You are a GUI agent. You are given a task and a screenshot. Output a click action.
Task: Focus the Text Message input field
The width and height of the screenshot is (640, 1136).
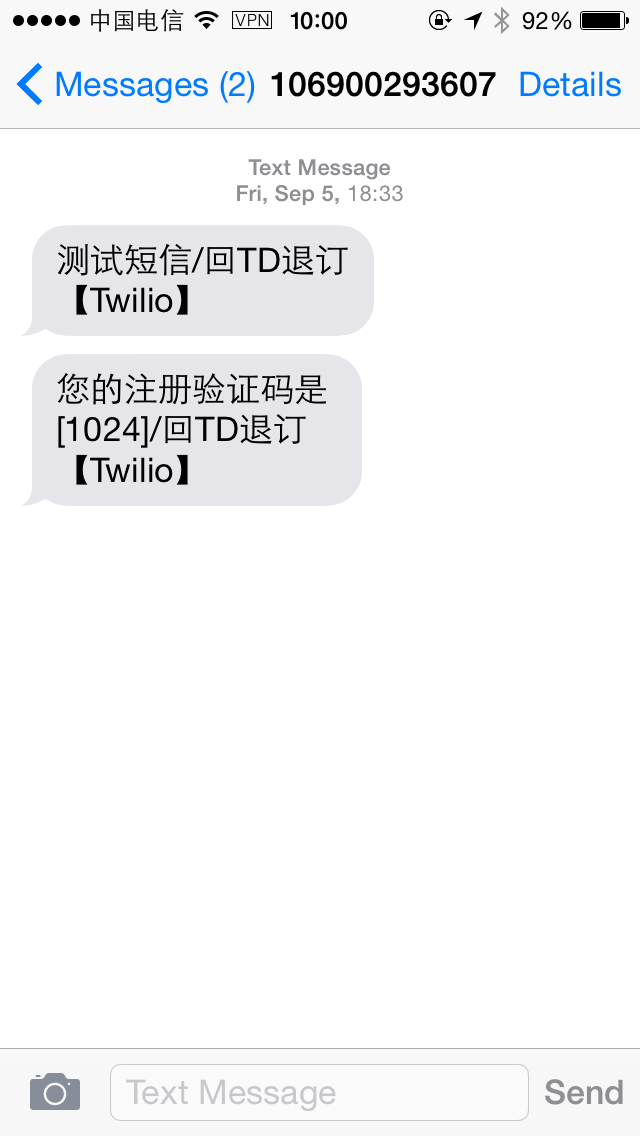point(319,1093)
